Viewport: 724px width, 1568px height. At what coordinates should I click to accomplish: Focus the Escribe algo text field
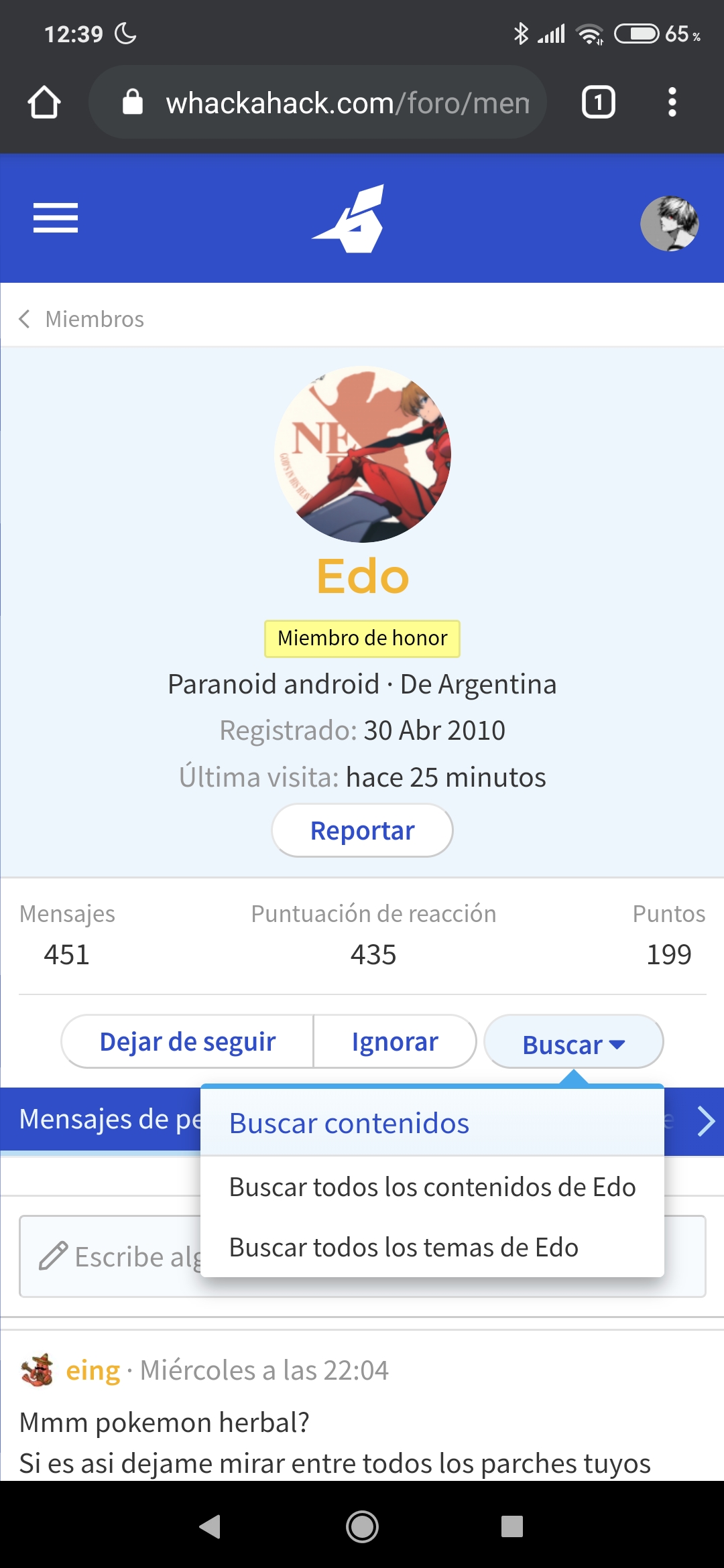[114, 1256]
